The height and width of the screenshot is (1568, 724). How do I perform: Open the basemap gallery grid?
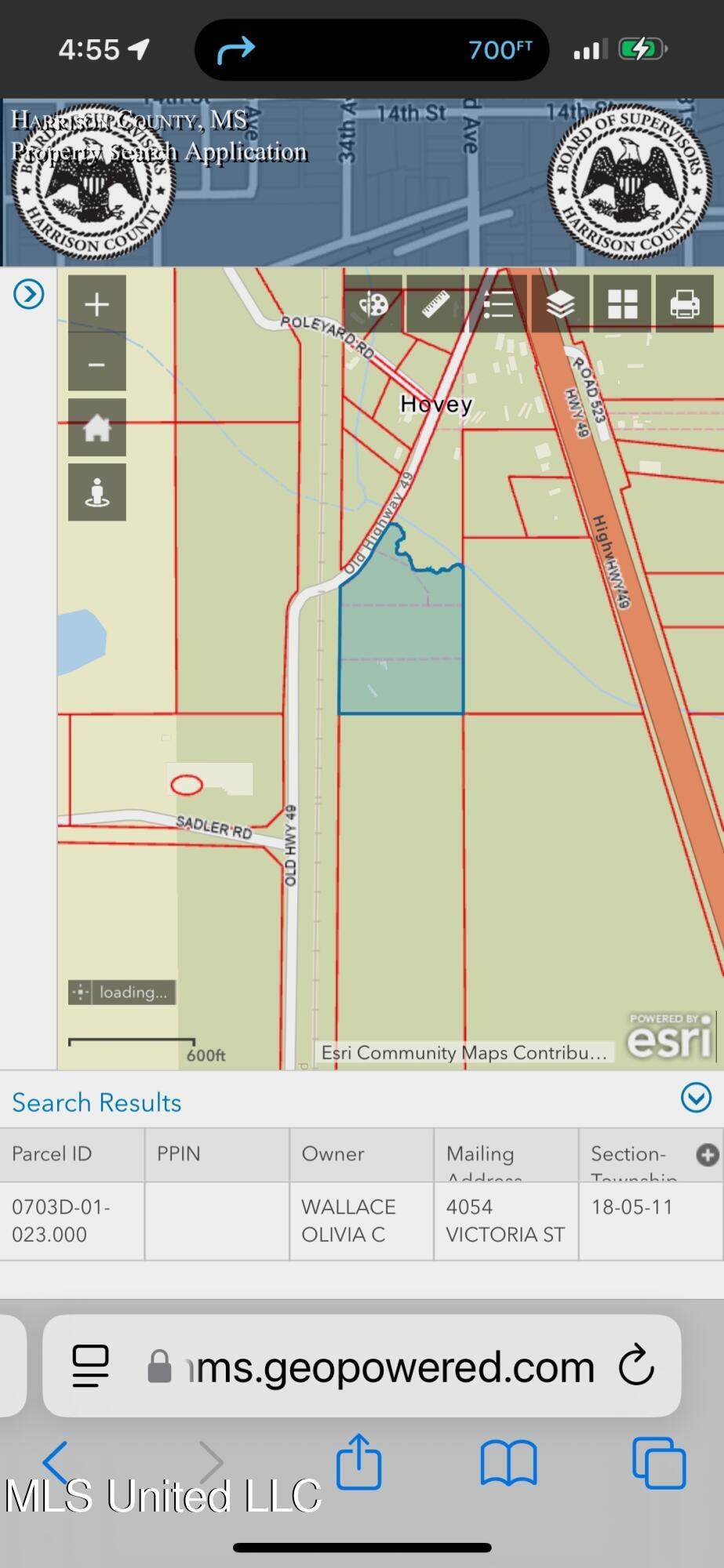(x=622, y=304)
